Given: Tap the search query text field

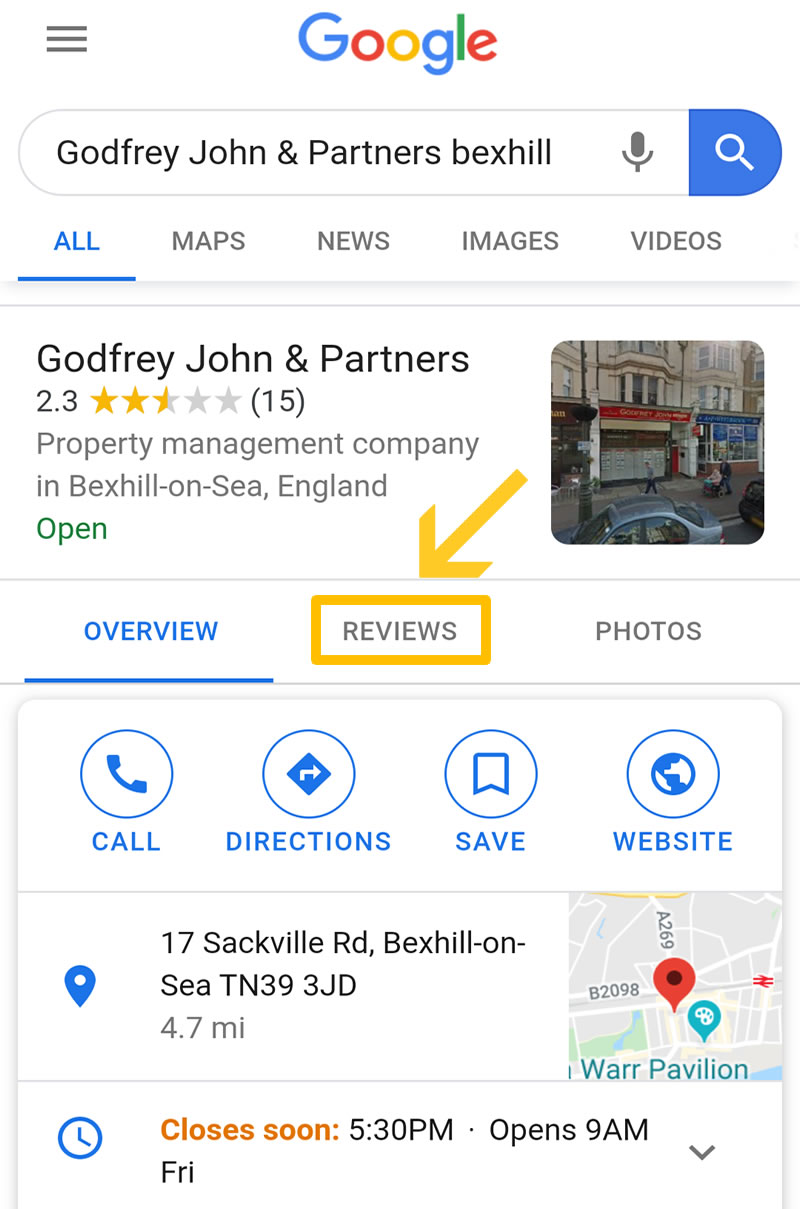Looking at the screenshot, I should (x=304, y=153).
